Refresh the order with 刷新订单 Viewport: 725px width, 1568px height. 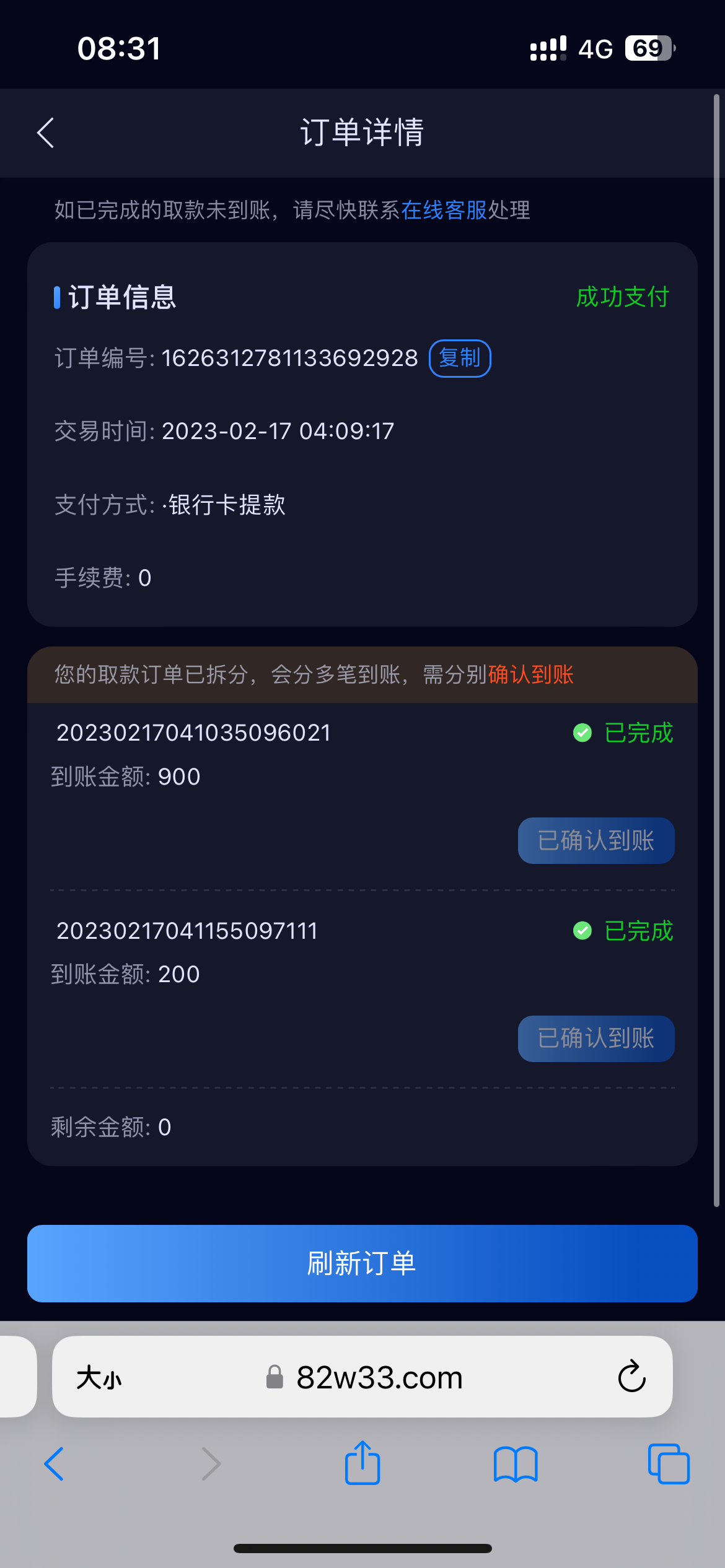tap(362, 1263)
